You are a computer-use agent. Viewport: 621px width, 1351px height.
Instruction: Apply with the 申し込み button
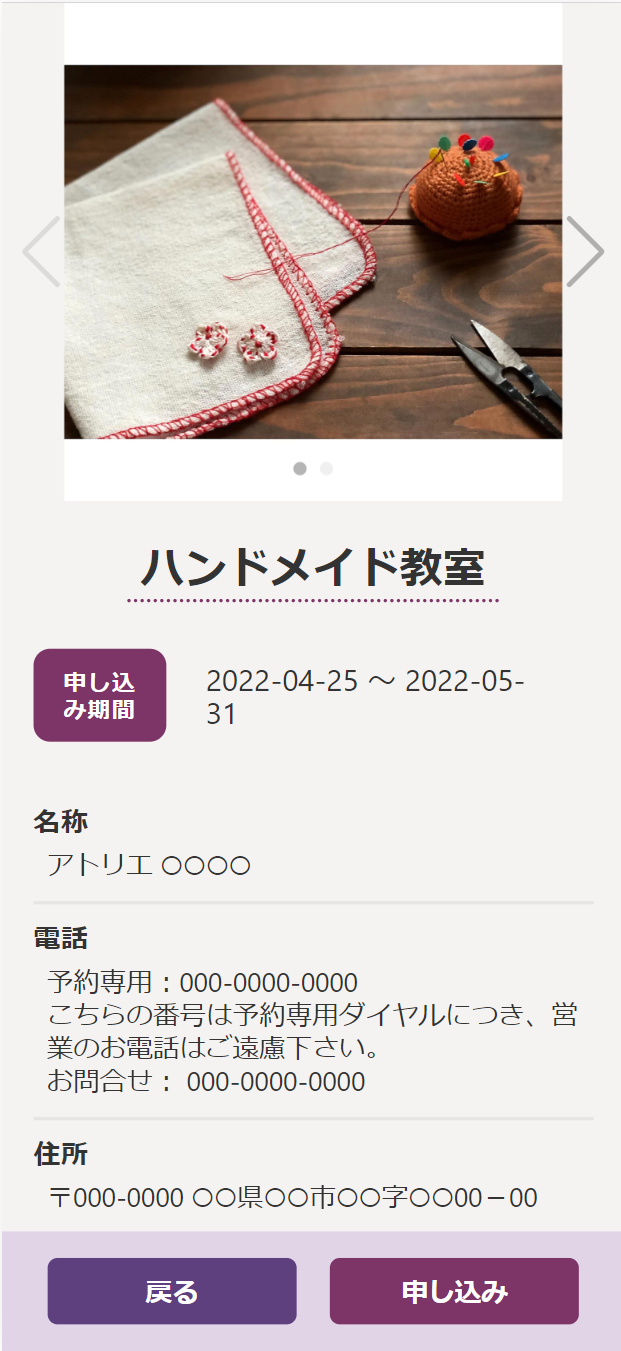(x=454, y=1291)
